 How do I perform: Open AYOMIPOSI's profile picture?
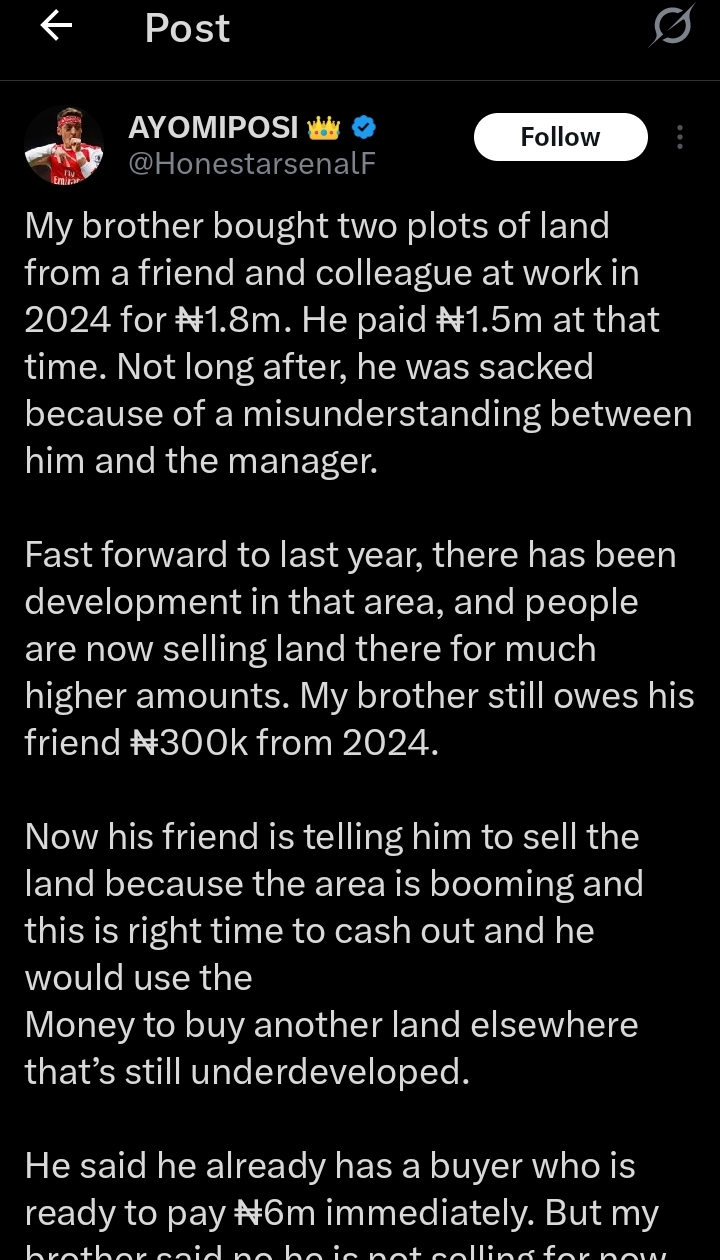point(64,146)
